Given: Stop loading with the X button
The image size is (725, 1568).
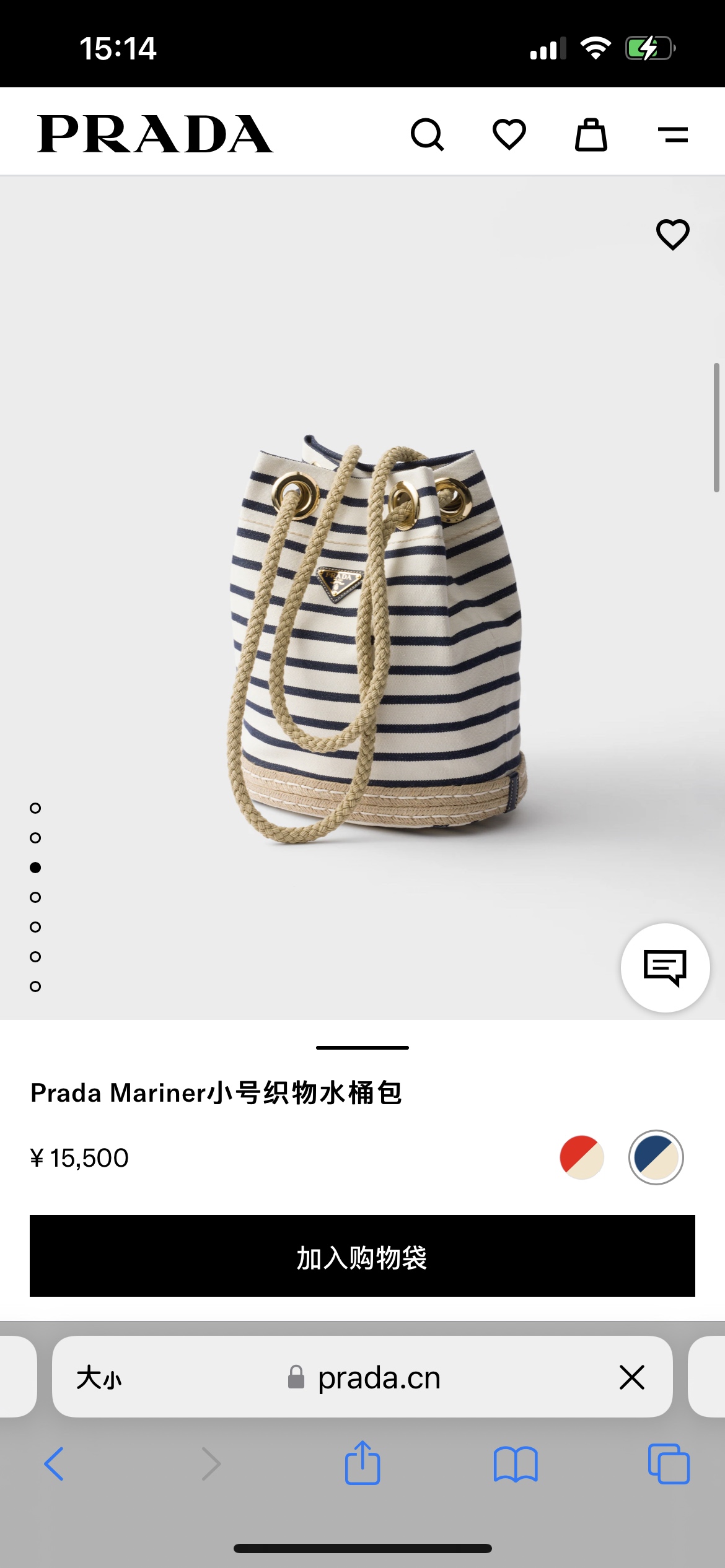Looking at the screenshot, I should click(632, 1378).
